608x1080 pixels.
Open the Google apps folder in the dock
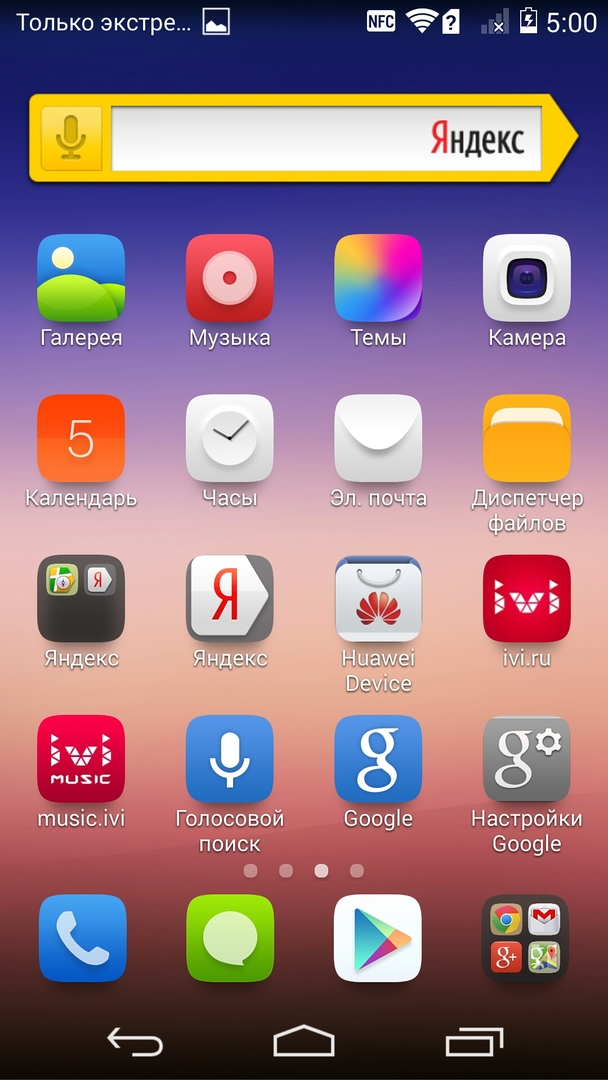526,938
